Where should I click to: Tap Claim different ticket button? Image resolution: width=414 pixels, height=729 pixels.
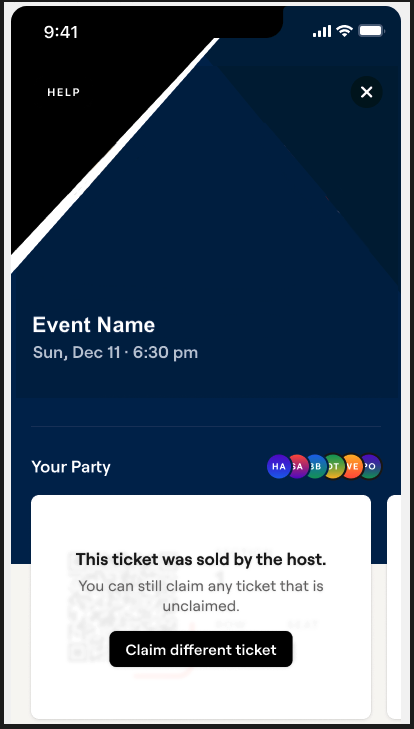pos(201,649)
